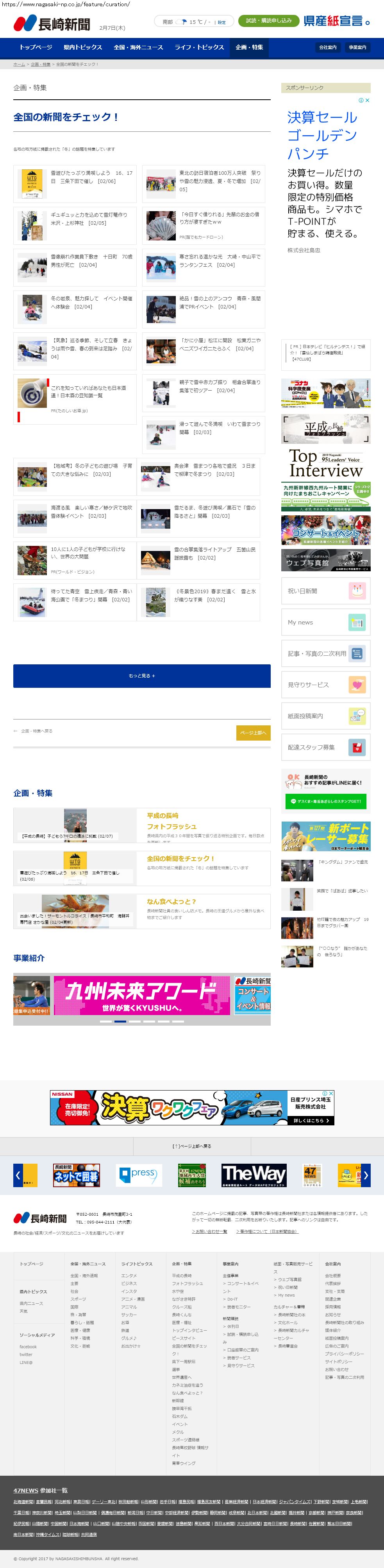Load more articles with もっと見る
Image resolution: width=384 pixels, height=1568 pixels.
(x=142, y=676)
